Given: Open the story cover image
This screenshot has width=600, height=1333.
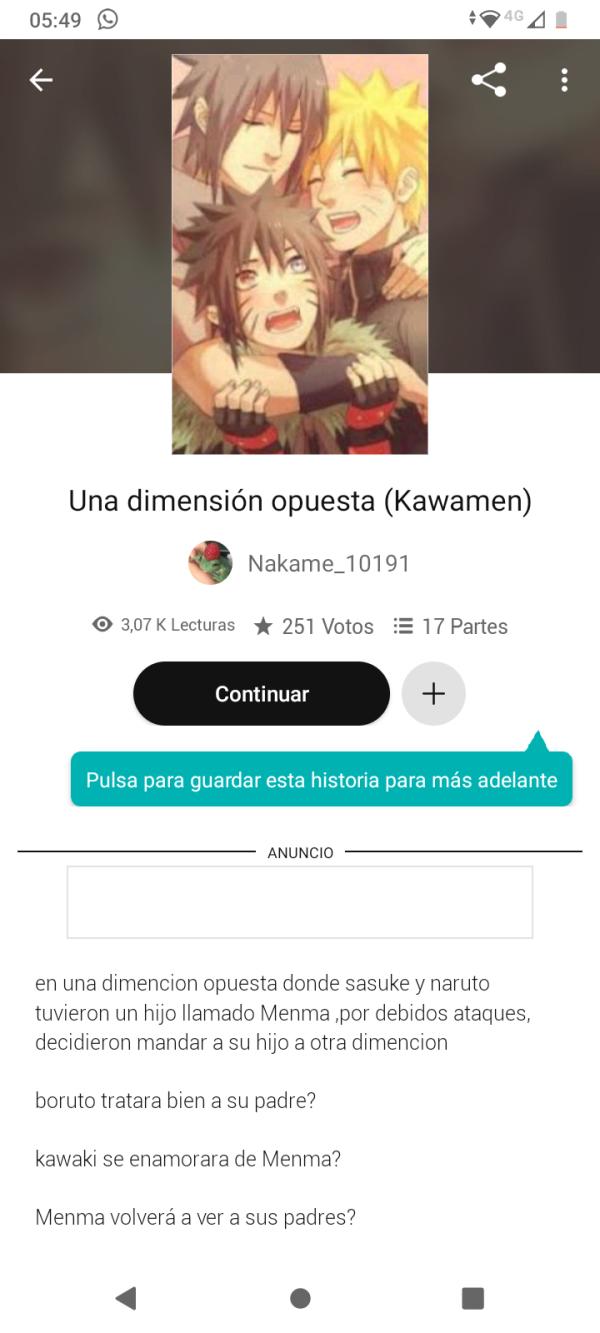Looking at the screenshot, I should click(x=300, y=255).
